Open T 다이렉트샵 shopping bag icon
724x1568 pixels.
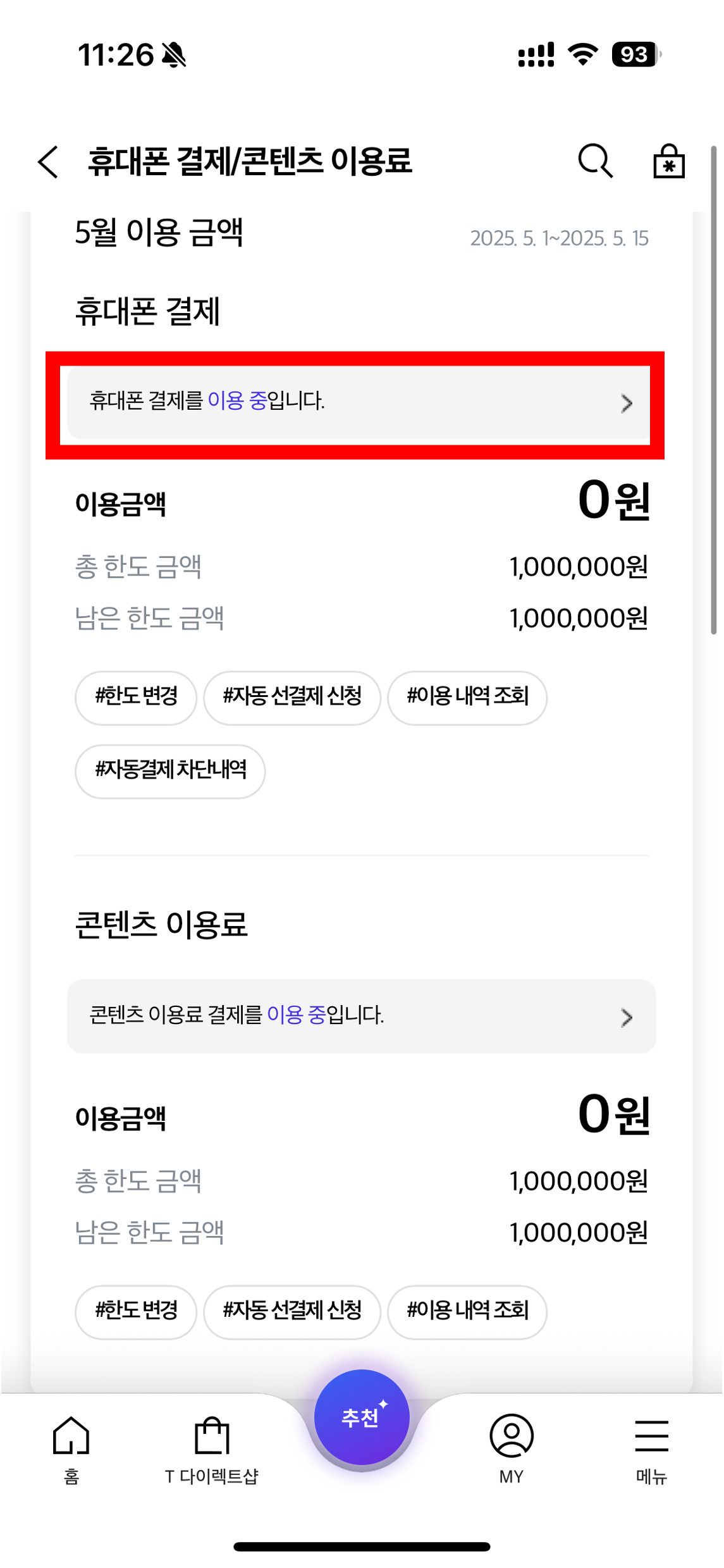point(213,1448)
